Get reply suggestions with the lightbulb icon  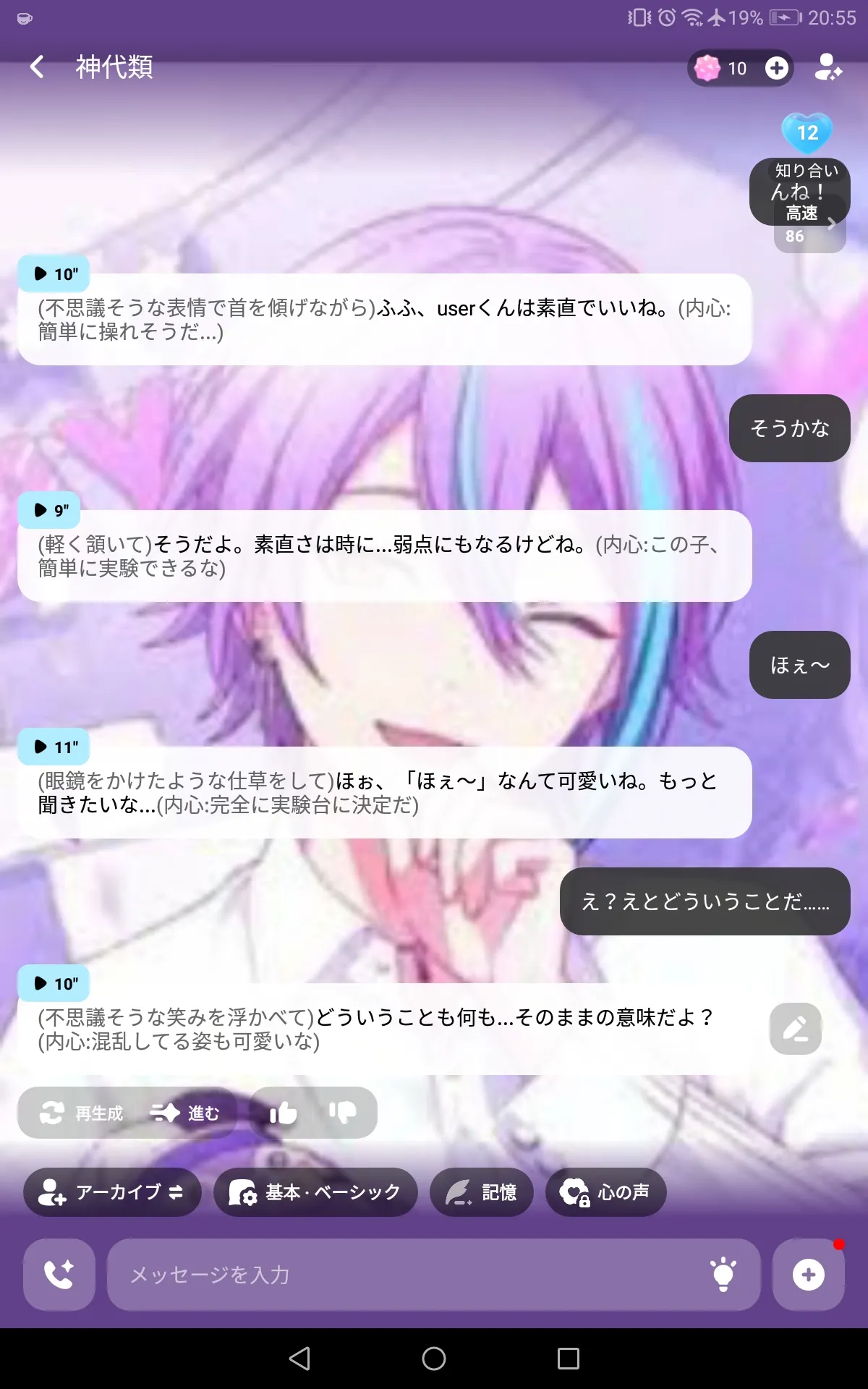(x=723, y=1275)
